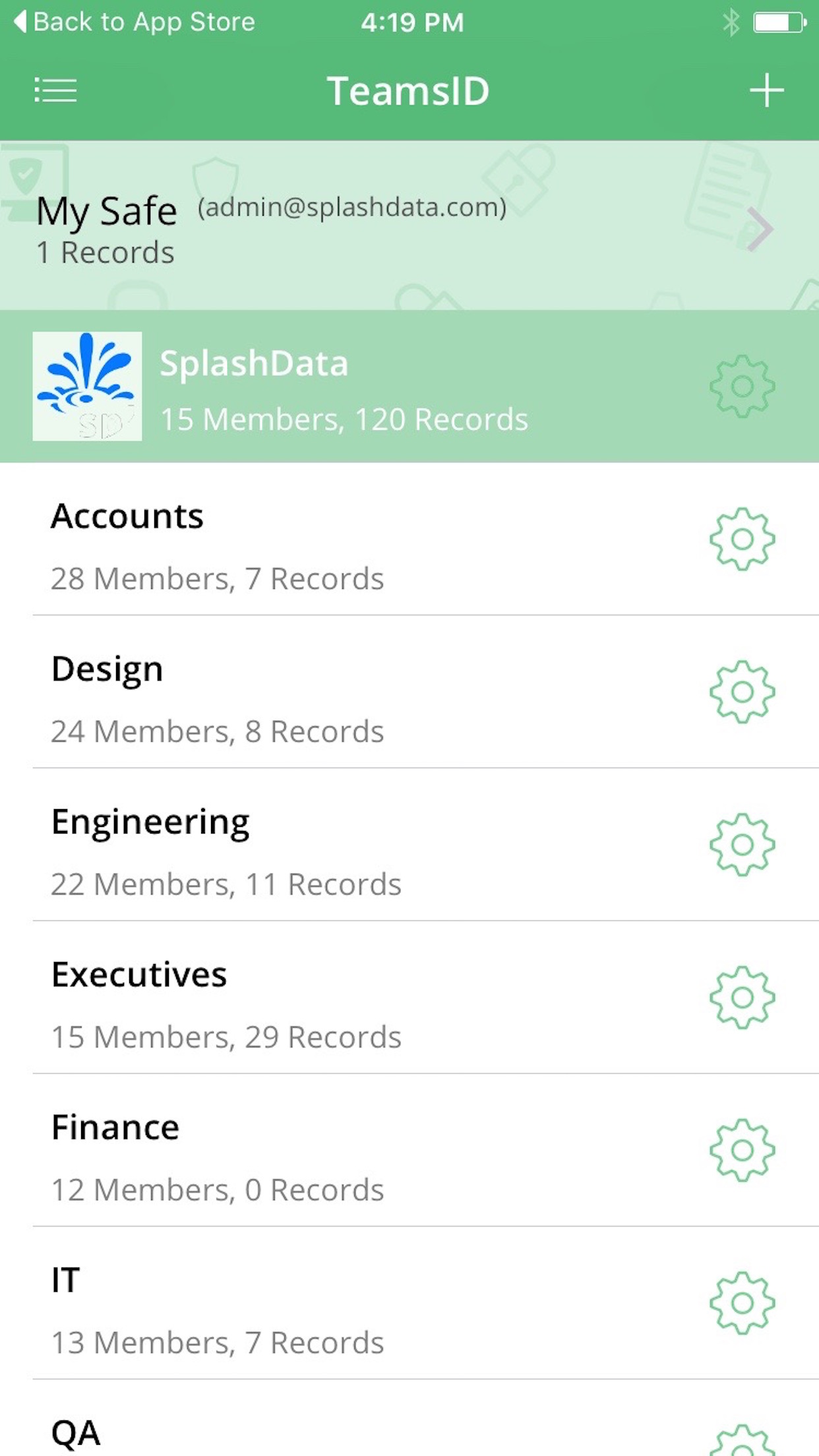
Task: Go back to App Store
Action: point(134,22)
